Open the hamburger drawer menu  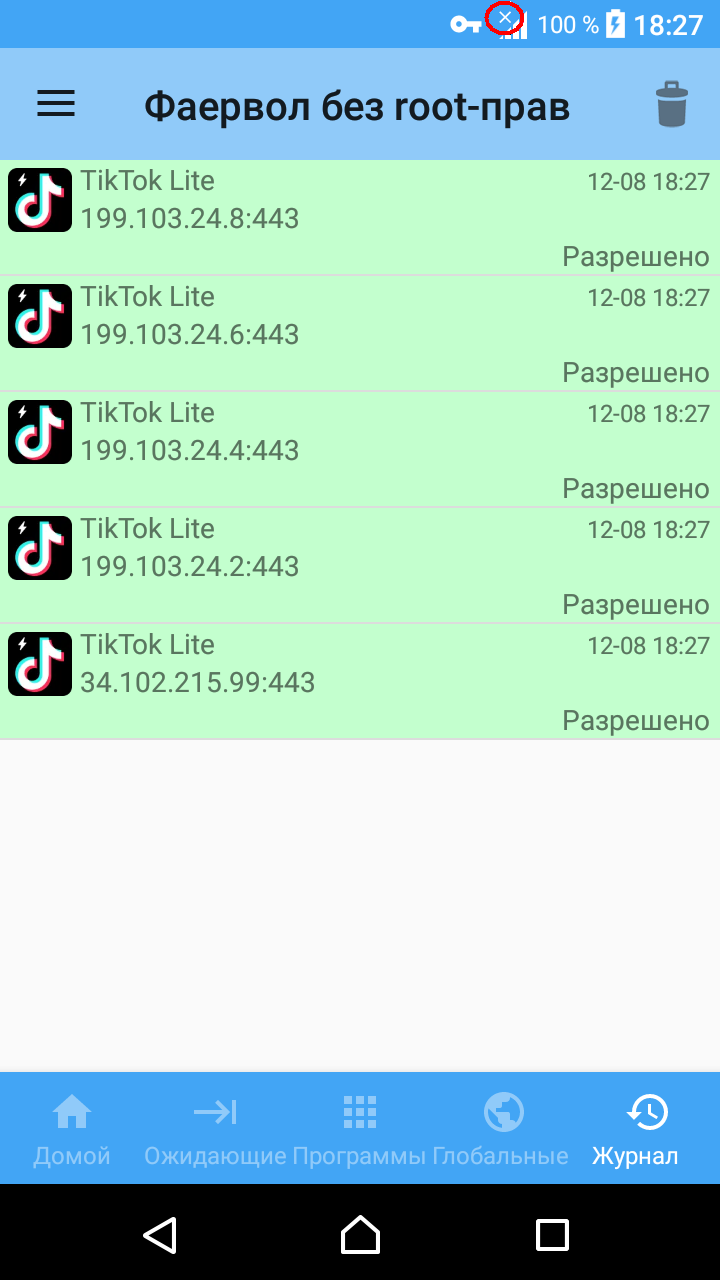click(56, 104)
